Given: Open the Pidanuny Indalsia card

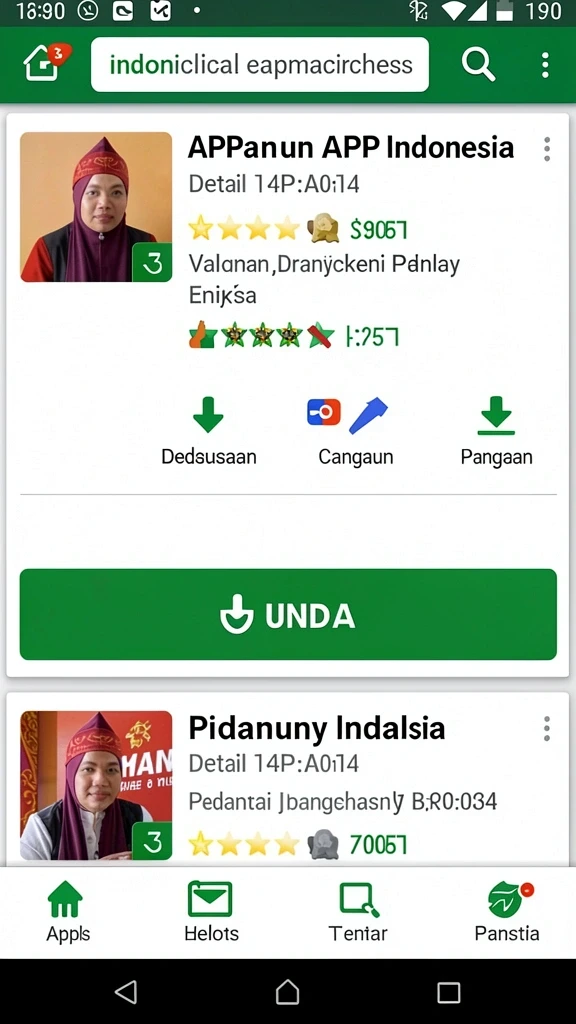Looking at the screenshot, I should tap(288, 780).
